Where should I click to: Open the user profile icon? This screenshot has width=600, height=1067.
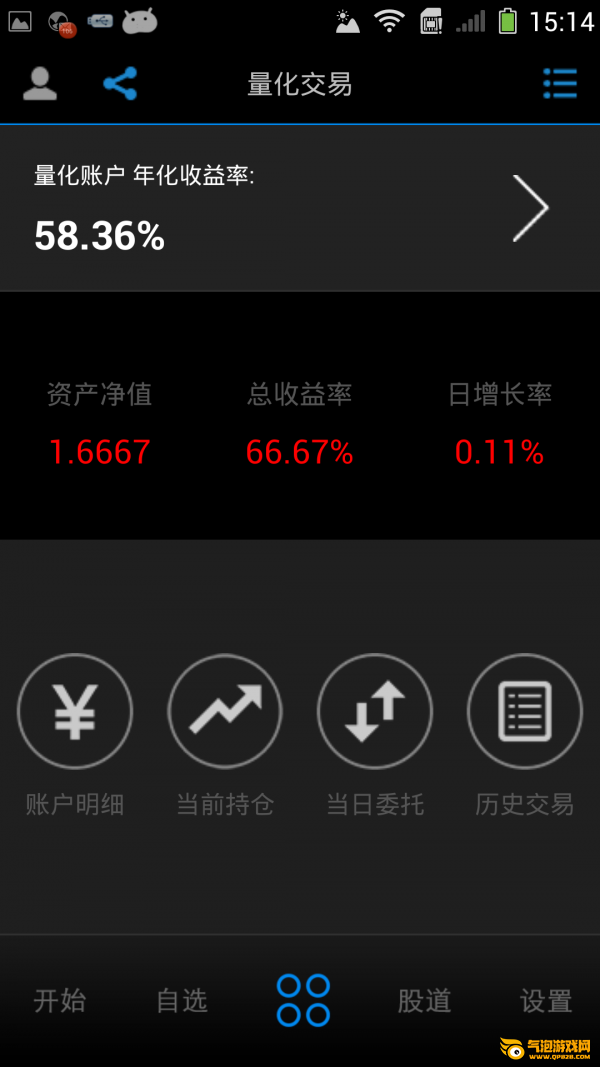click(40, 84)
